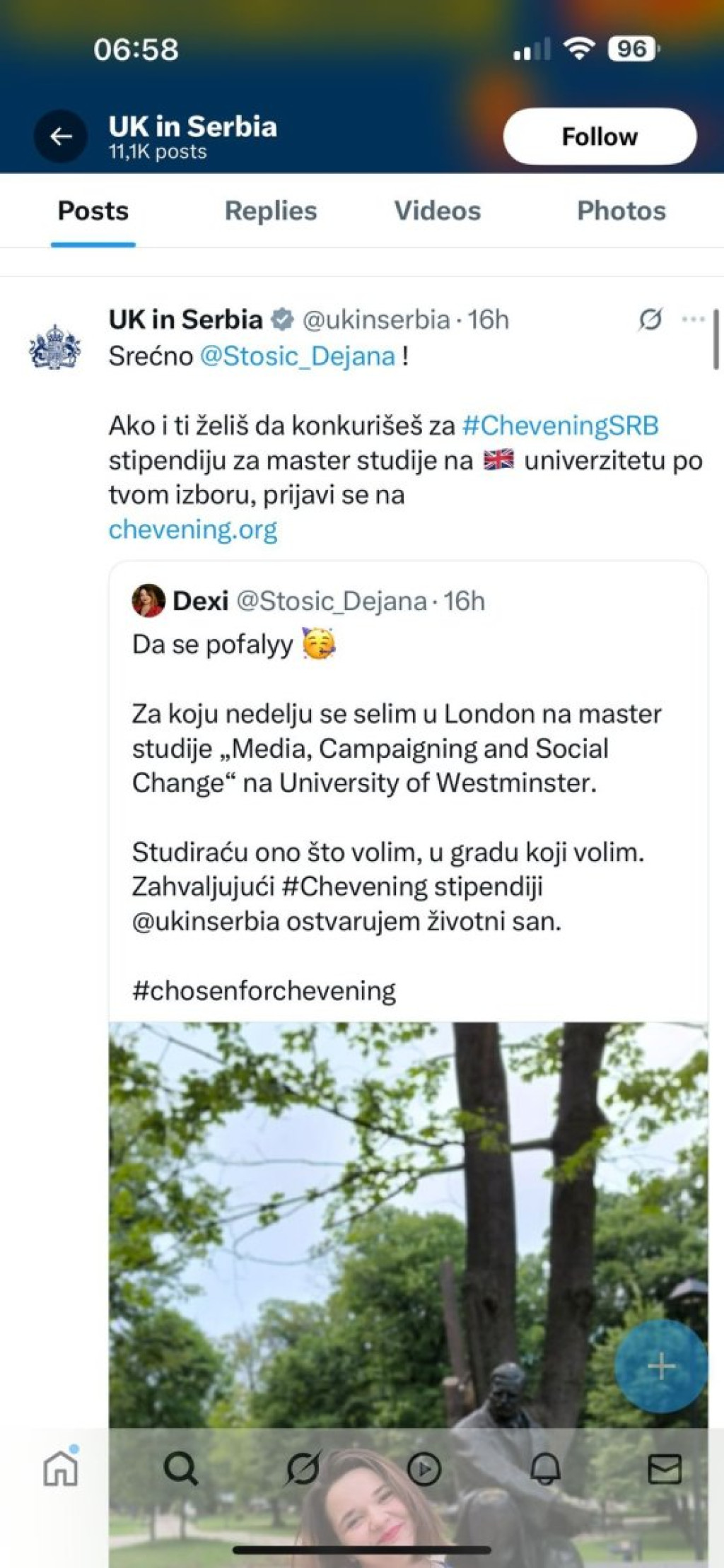Open the messages envelope
This screenshot has height=1568, width=724.
[x=665, y=1469]
